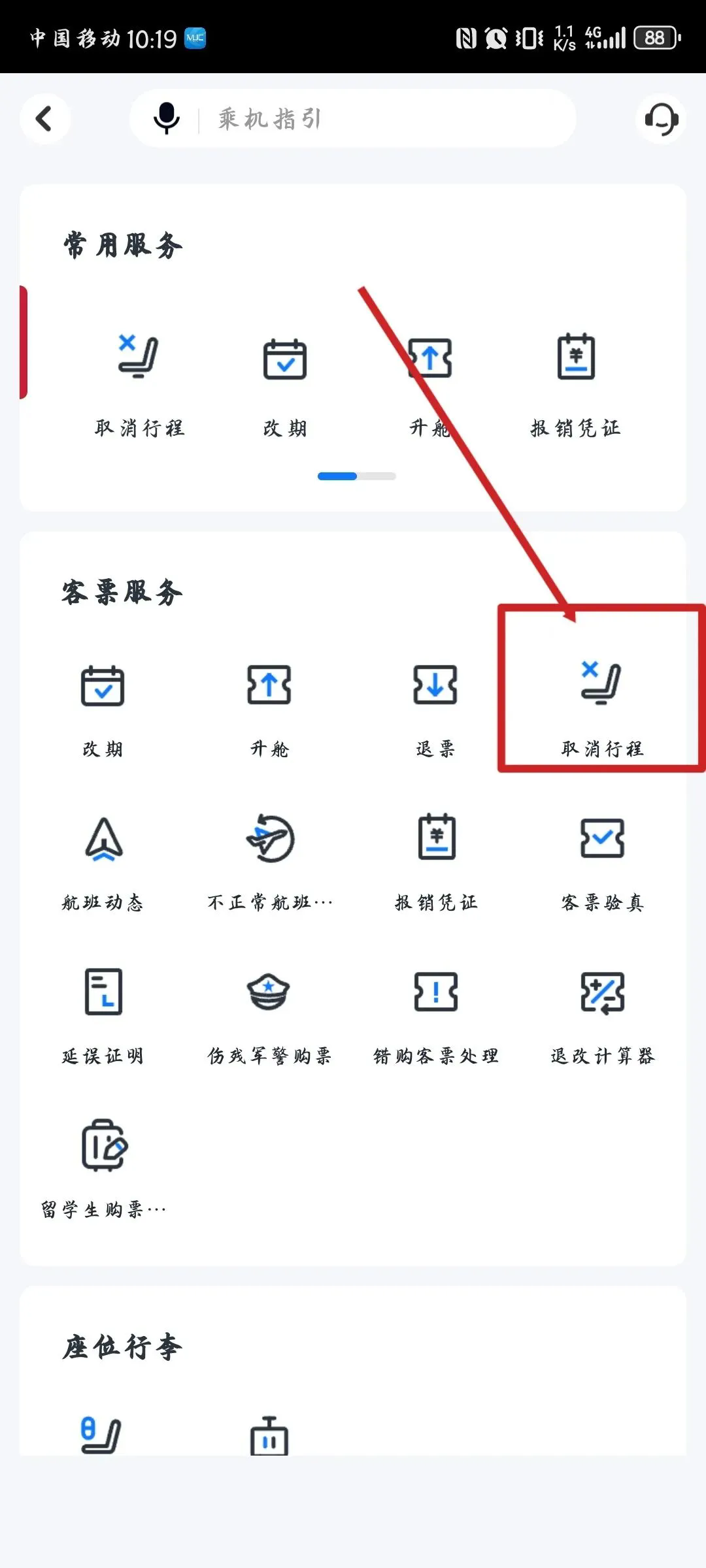Viewport: 706px width, 1568px height.
Task: Go back using the top-left arrow
Action: point(44,119)
